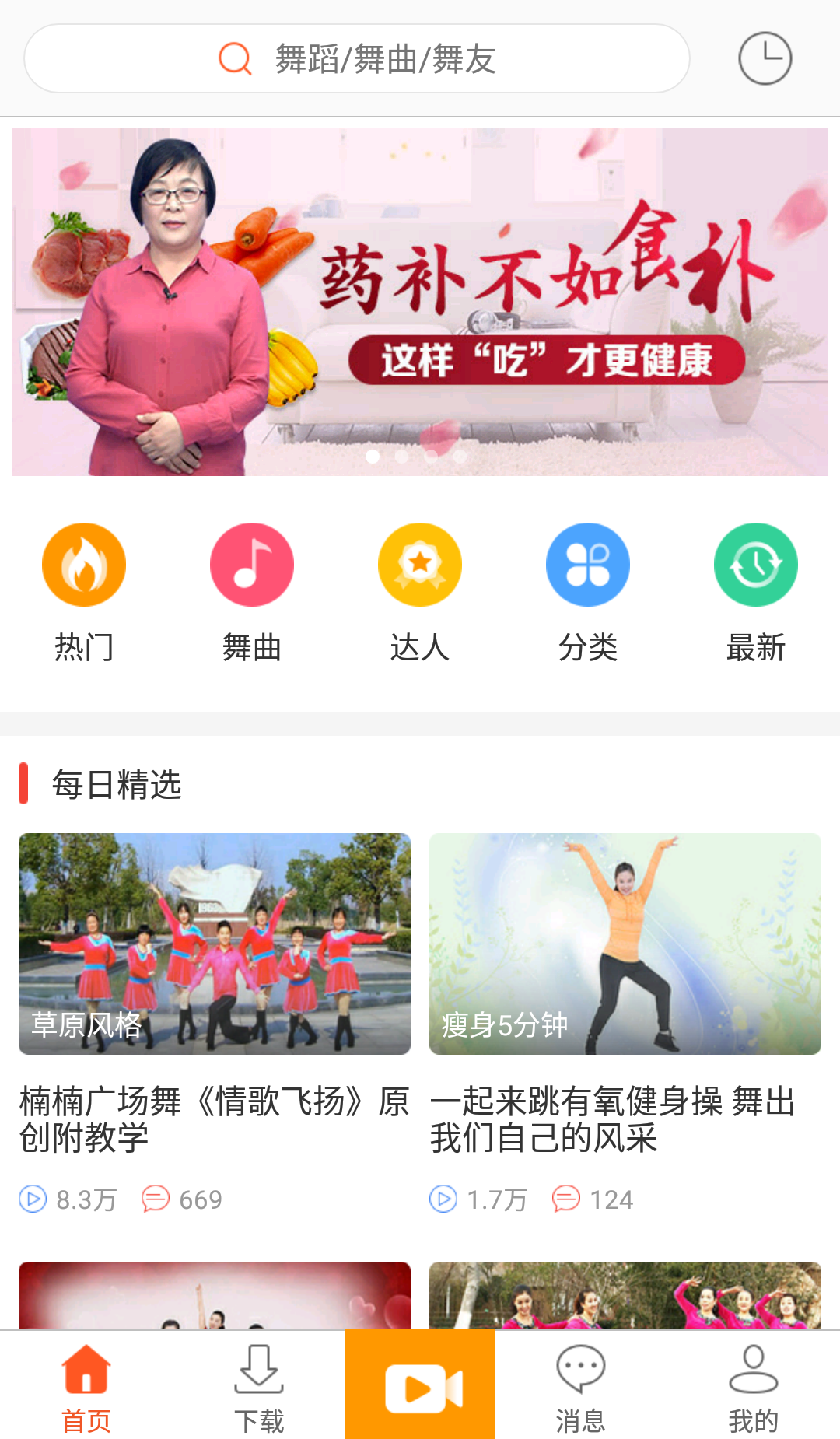Open watch history clock icon
The height and width of the screenshot is (1439, 840).
[x=765, y=58]
